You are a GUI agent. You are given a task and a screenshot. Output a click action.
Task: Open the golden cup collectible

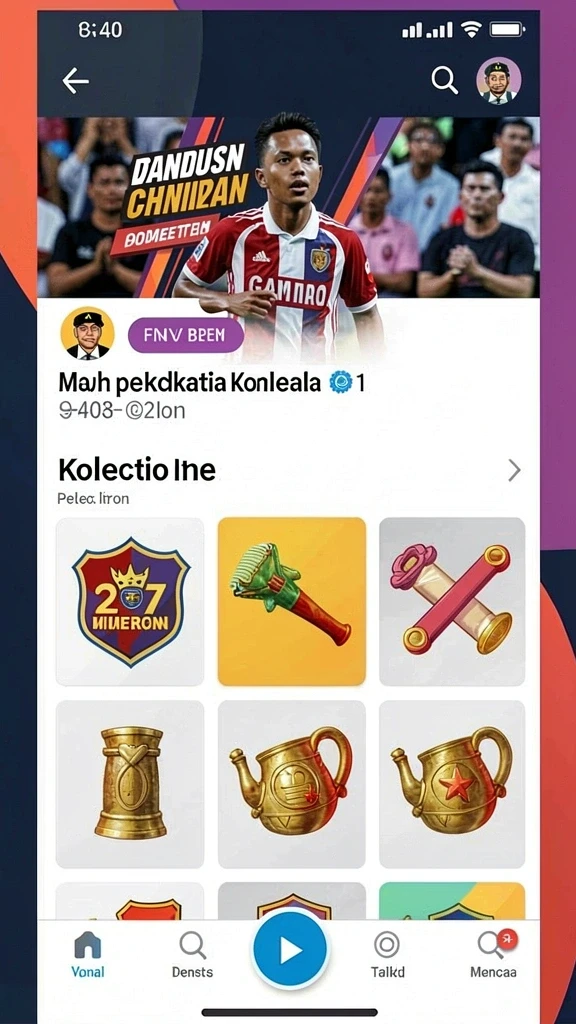130,784
